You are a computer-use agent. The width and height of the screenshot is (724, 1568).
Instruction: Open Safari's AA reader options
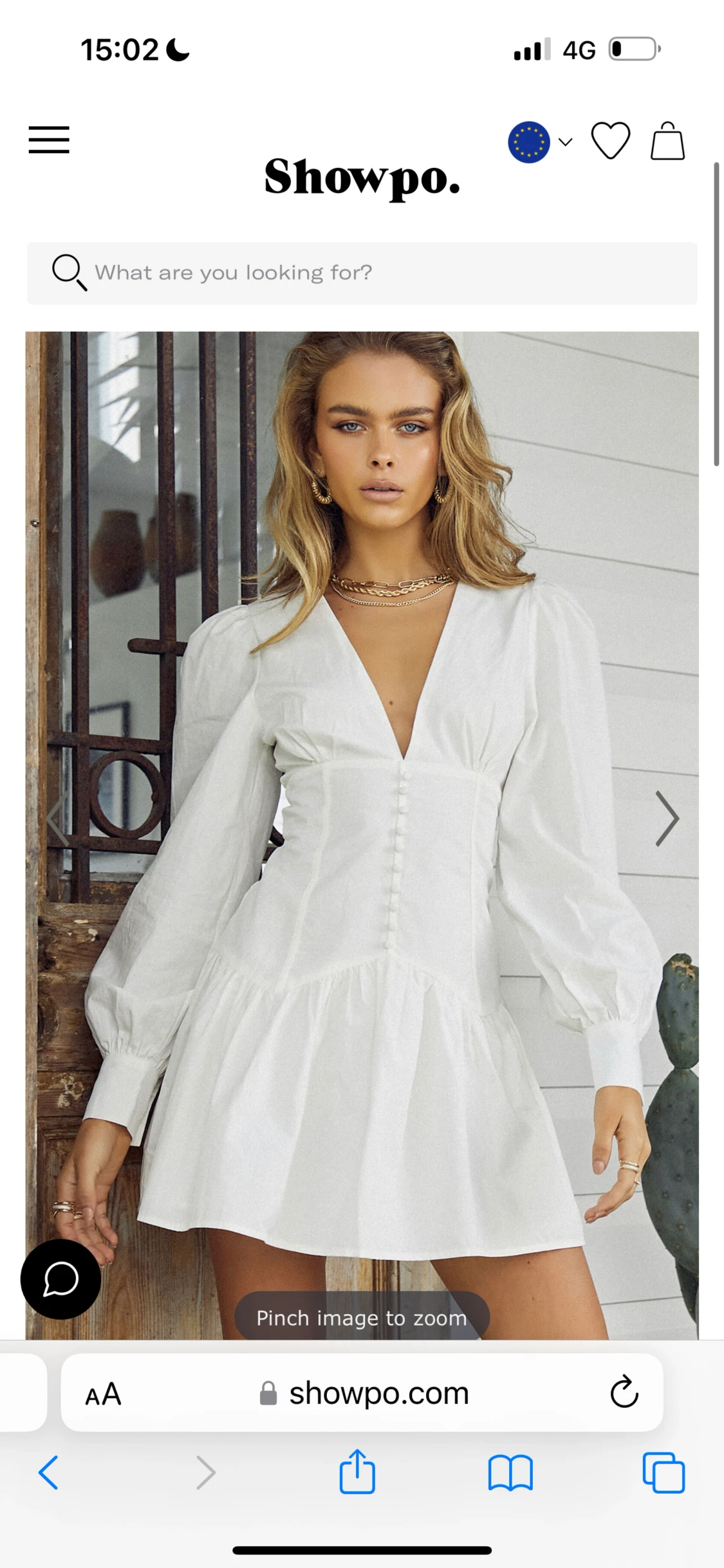point(103,1394)
